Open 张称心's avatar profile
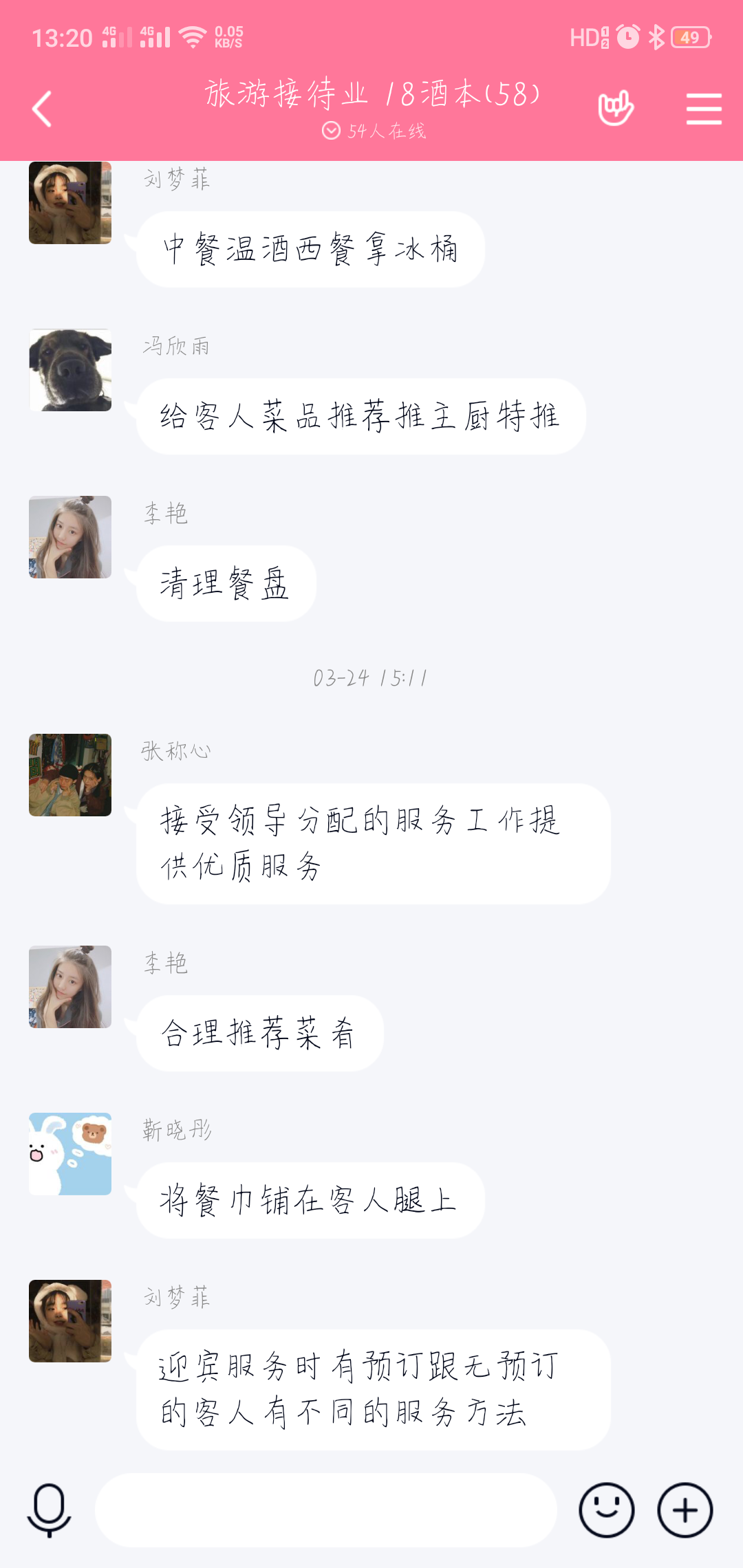The width and height of the screenshot is (743, 1568). (70, 775)
